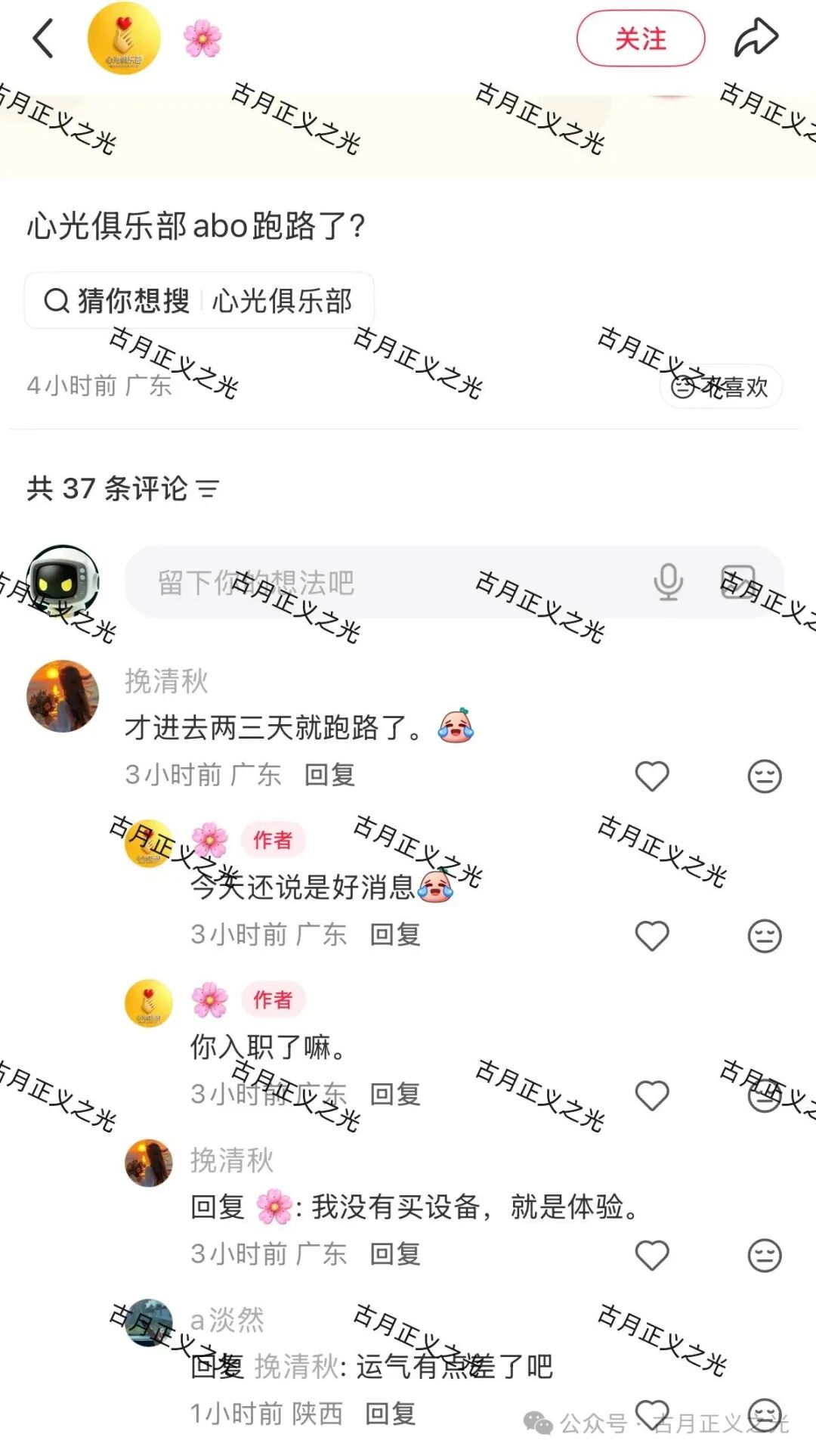Screen dimensions: 816x1456
Task: Reply to the author's comment 你入职了嘛
Action: coord(394,1095)
